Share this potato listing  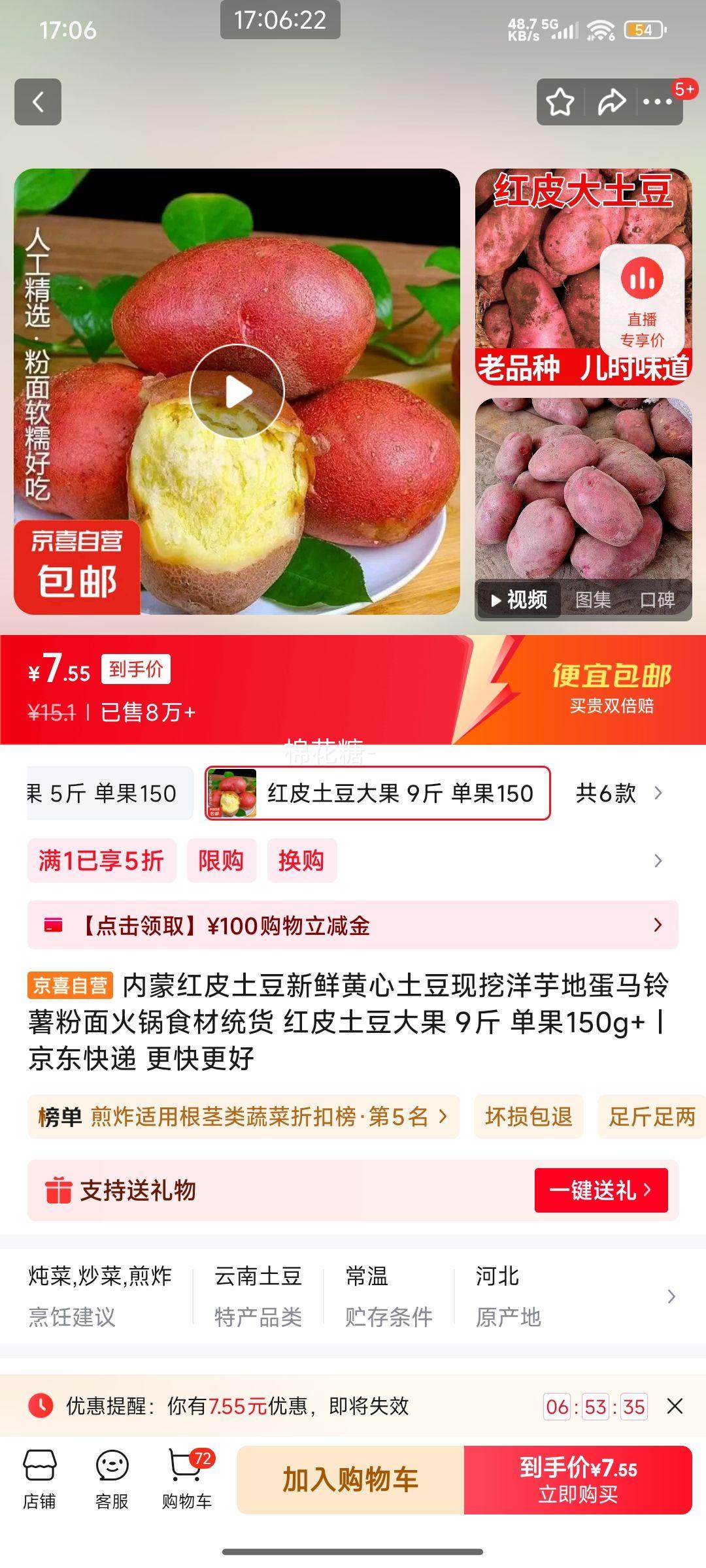[611, 102]
